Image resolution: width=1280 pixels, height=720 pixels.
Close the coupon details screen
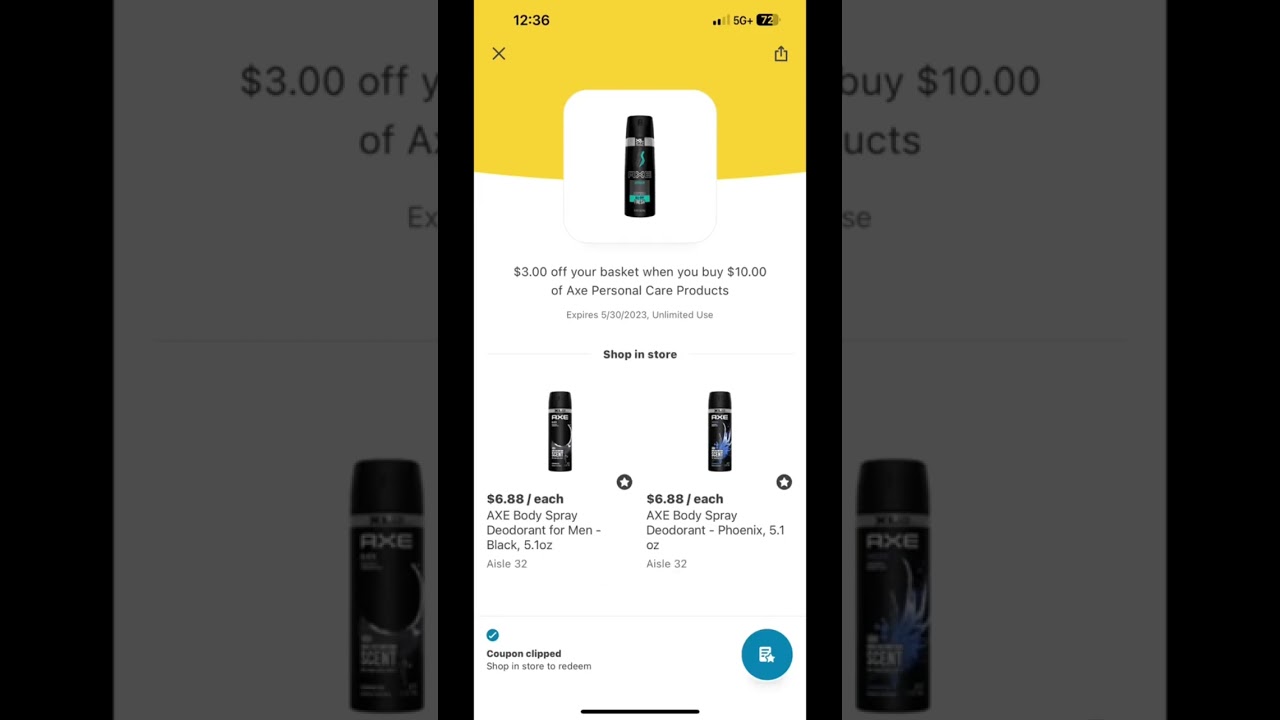499,54
